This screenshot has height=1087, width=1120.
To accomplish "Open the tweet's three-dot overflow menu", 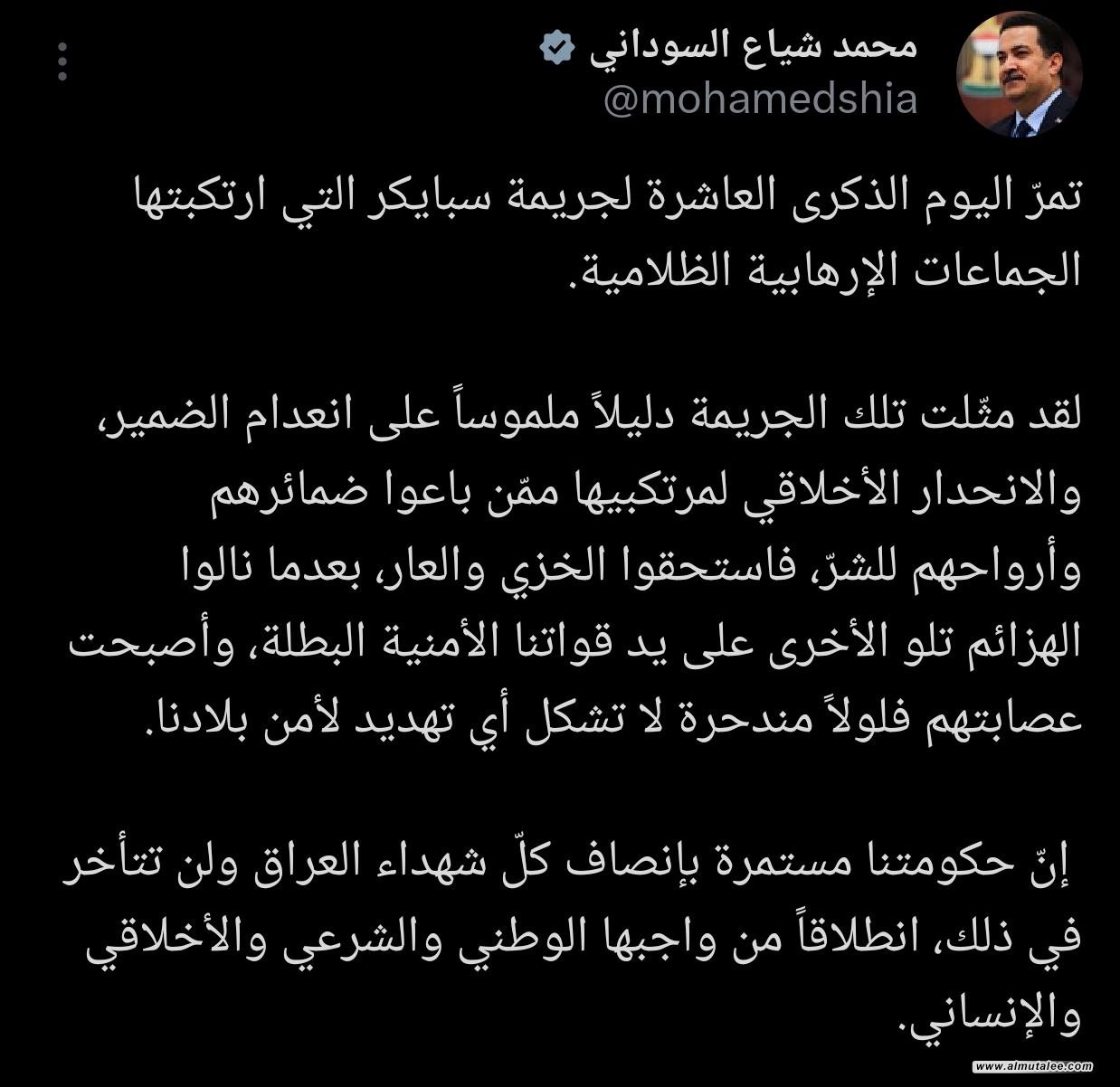I will (62, 61).
